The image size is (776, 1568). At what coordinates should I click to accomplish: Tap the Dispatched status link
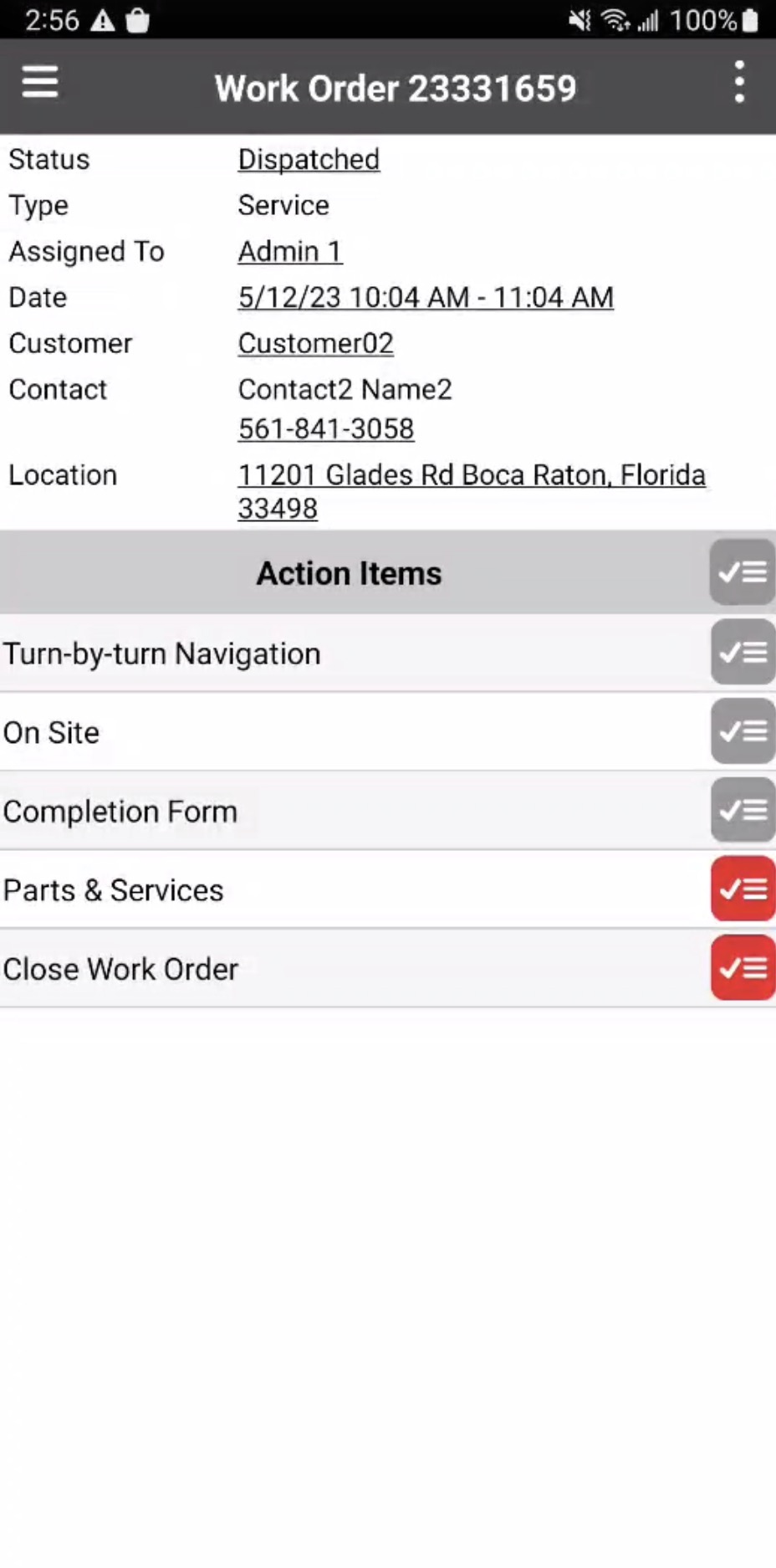309,159
